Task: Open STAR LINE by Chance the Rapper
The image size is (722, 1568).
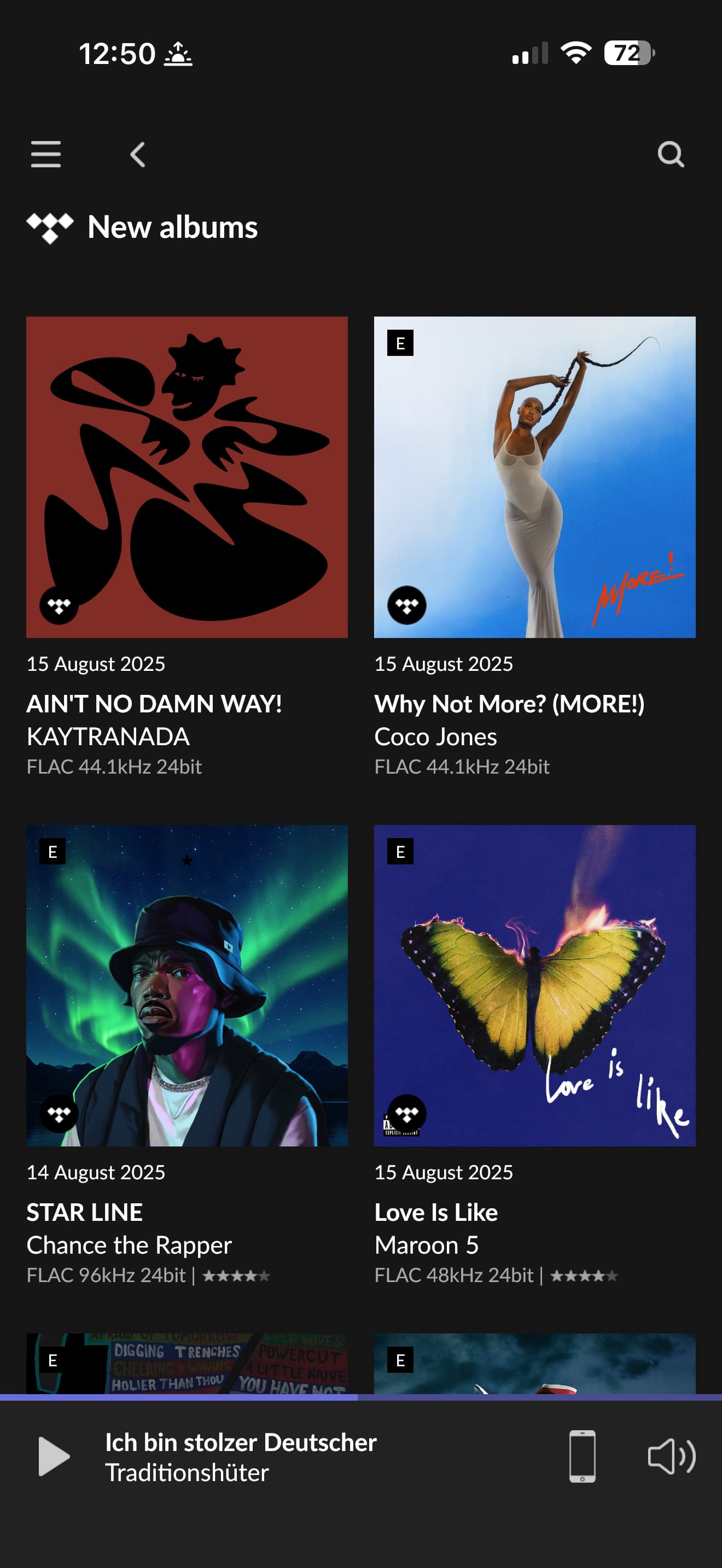Action: (187, 986)
